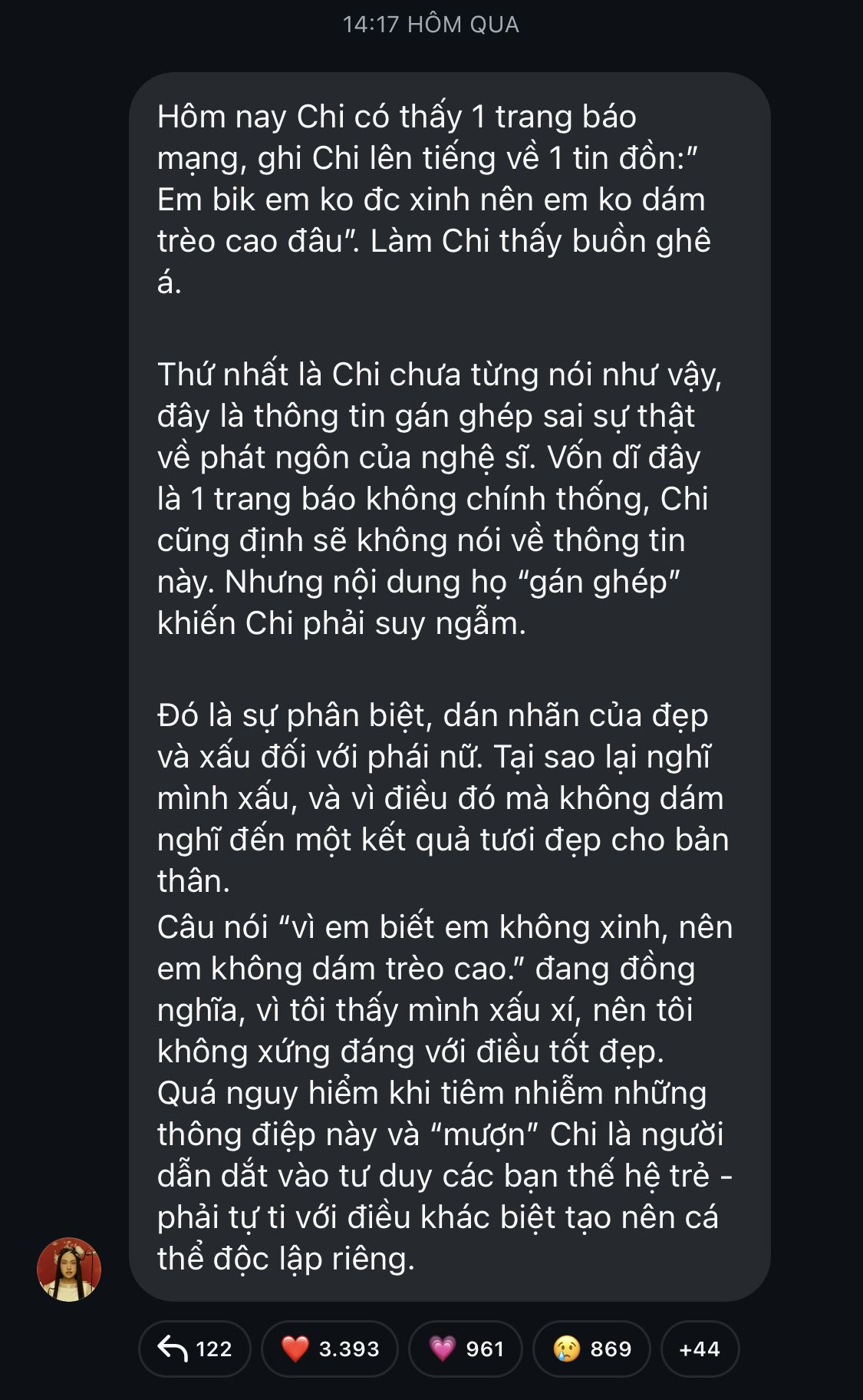React with the crying face (869)
The height and width of the screenshot is (1400, 863).
tap(591, 1349)
